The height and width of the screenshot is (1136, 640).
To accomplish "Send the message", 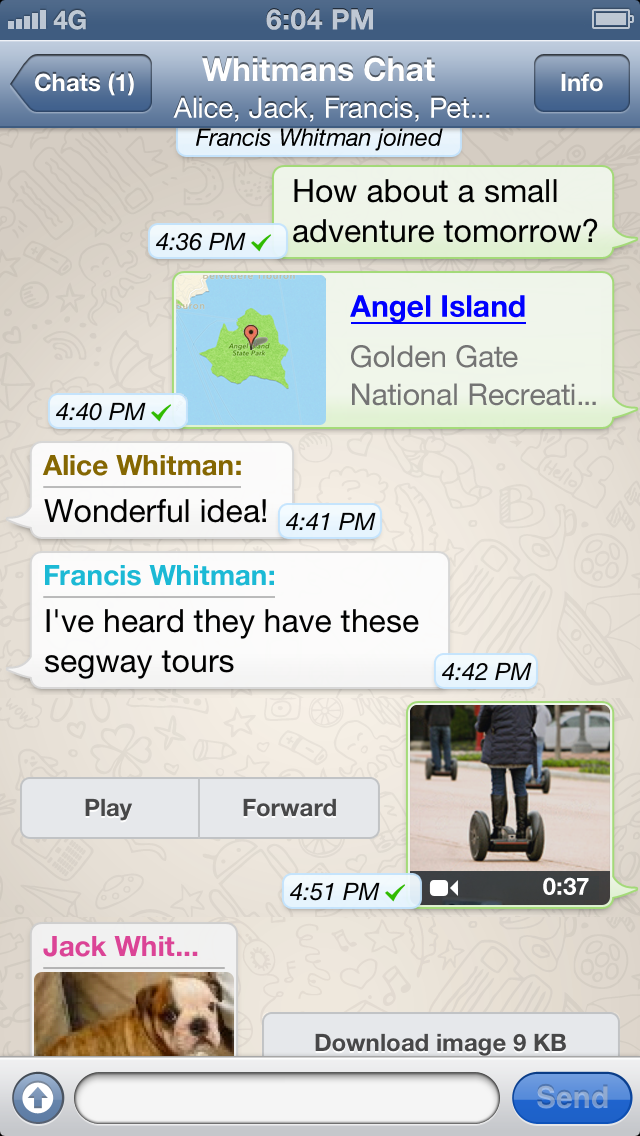I will 572,1098.
